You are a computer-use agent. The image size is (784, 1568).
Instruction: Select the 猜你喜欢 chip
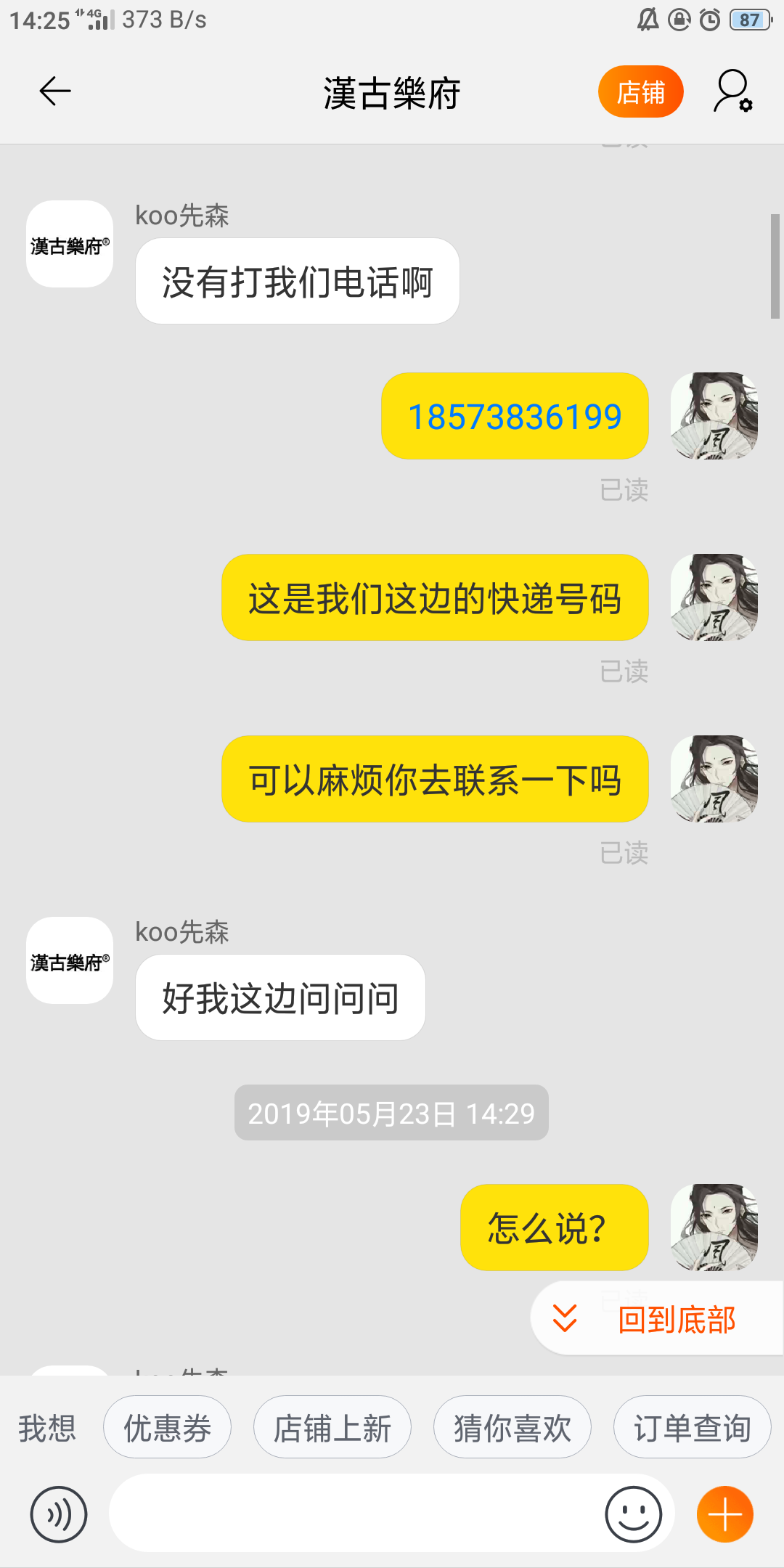tap(512, 1428)
